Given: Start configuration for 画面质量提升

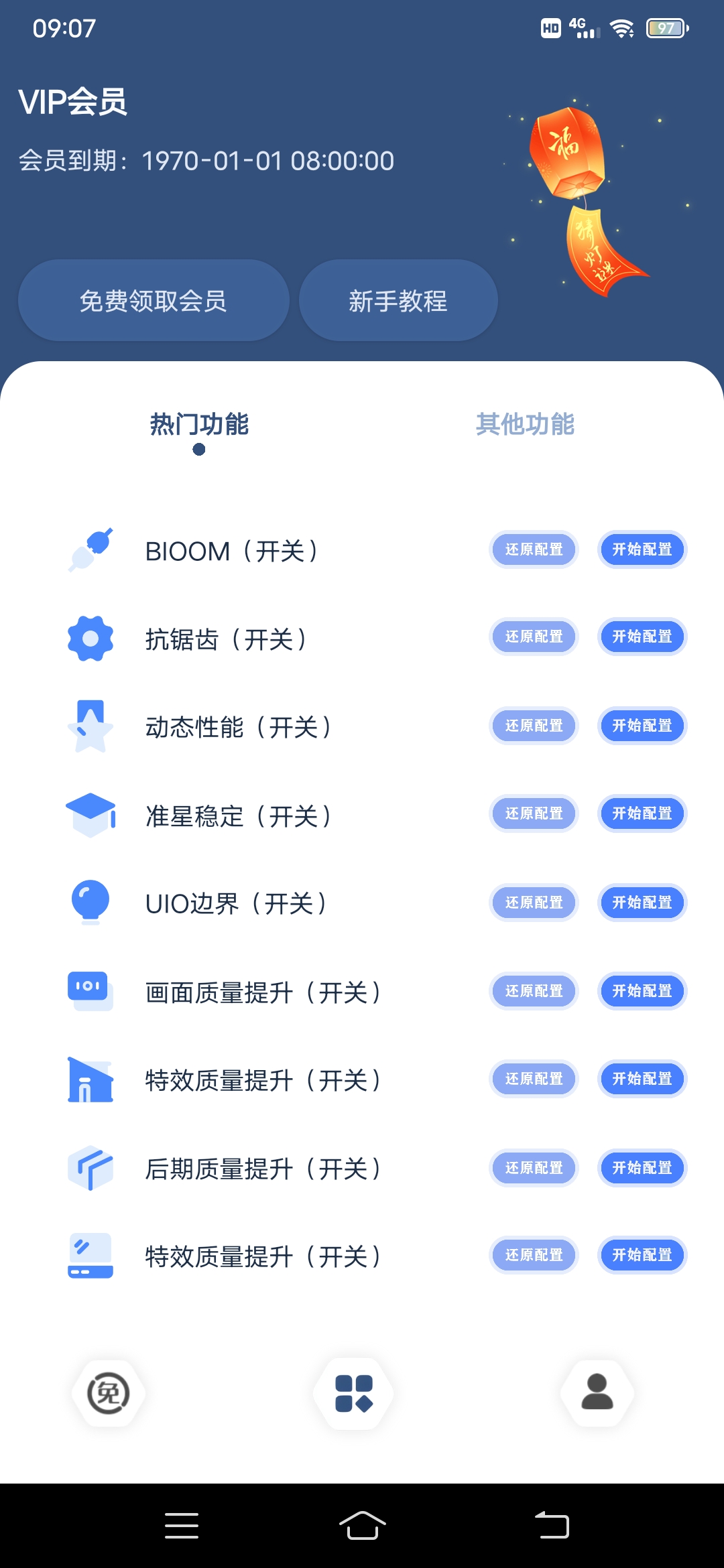Looking at the screenshot, I should [642, 991].
